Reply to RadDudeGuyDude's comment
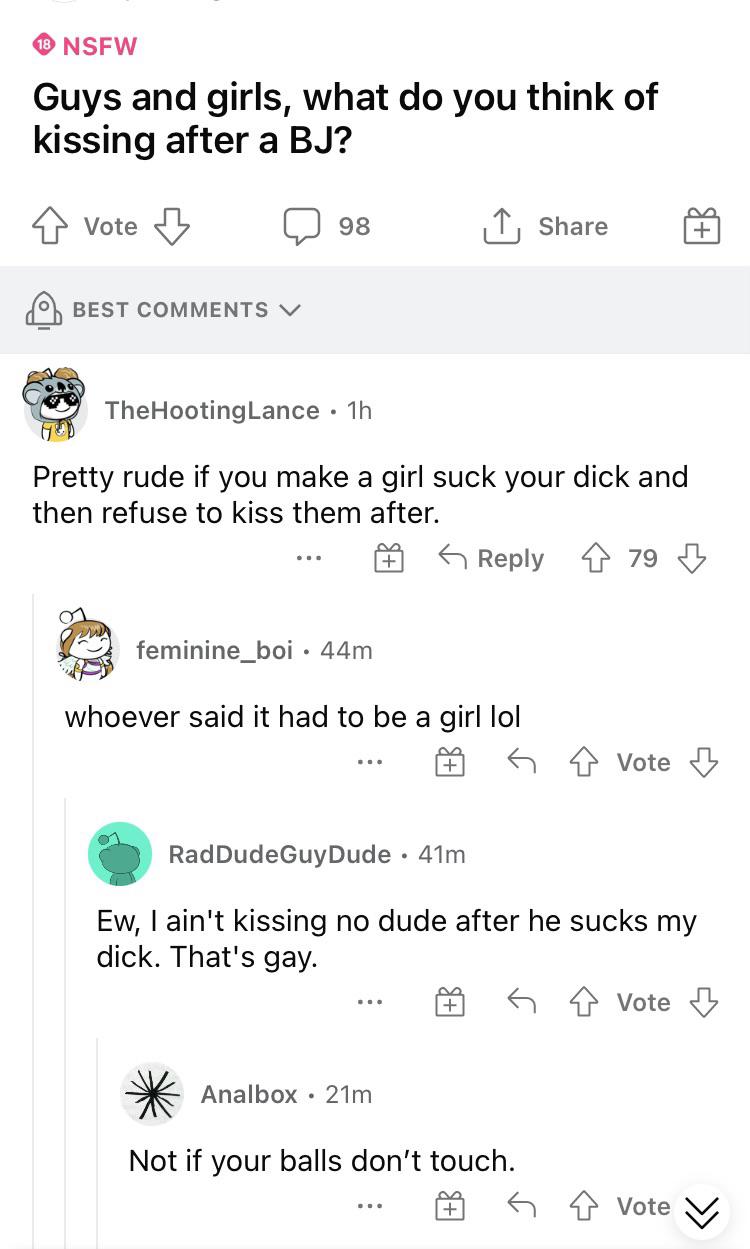This screenshot has width=750, height=1249. click(521, 1002)
